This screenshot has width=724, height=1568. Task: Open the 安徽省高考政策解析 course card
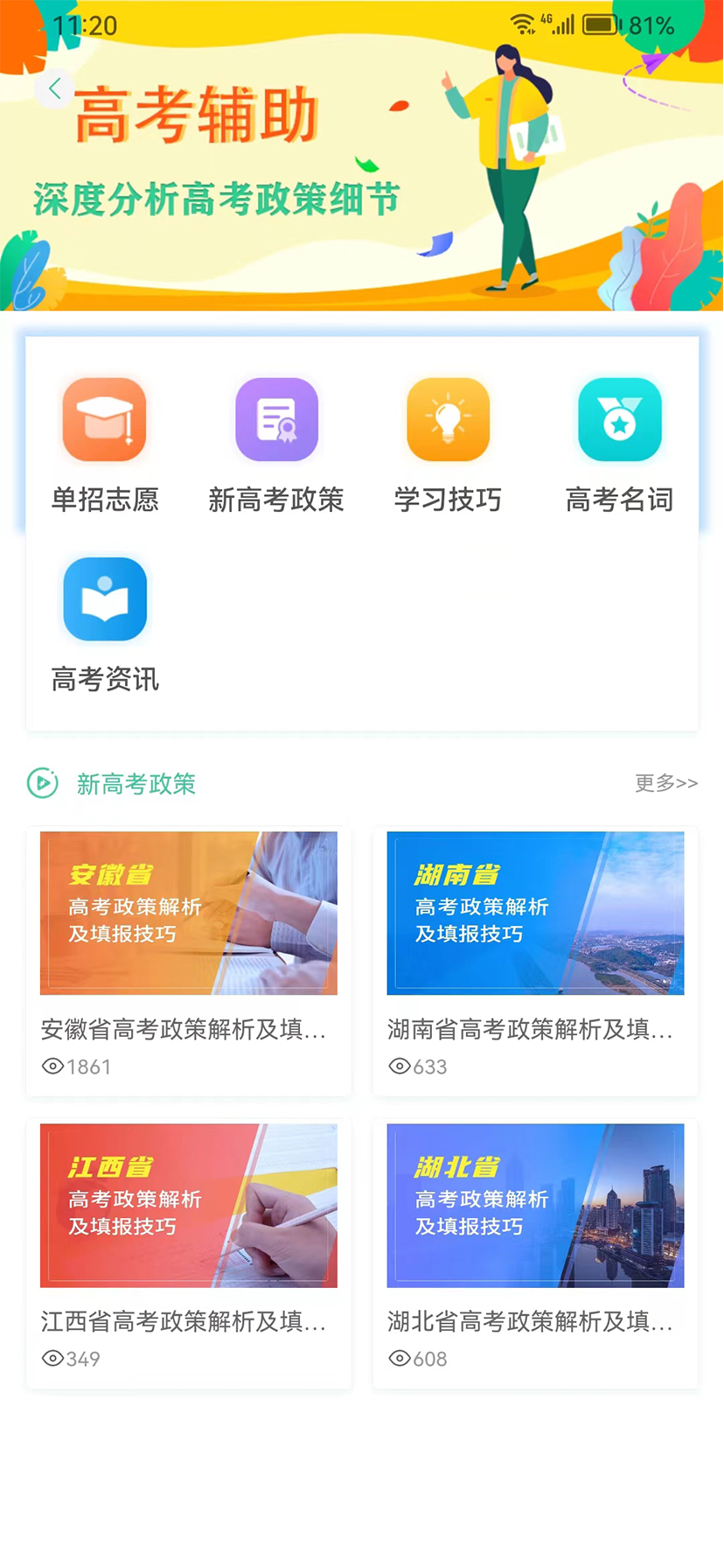click(x=188, y=913)
